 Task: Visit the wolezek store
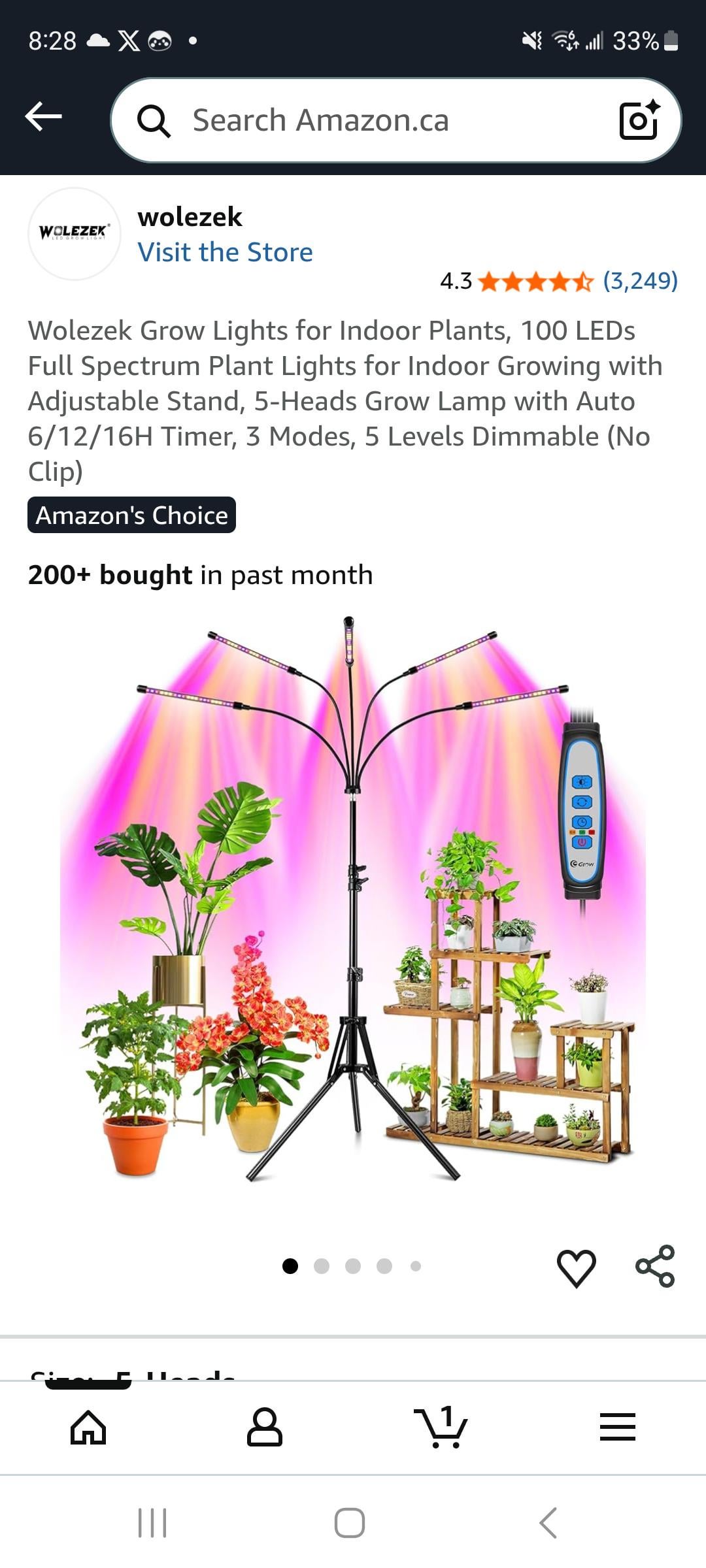tap(225, 252)
